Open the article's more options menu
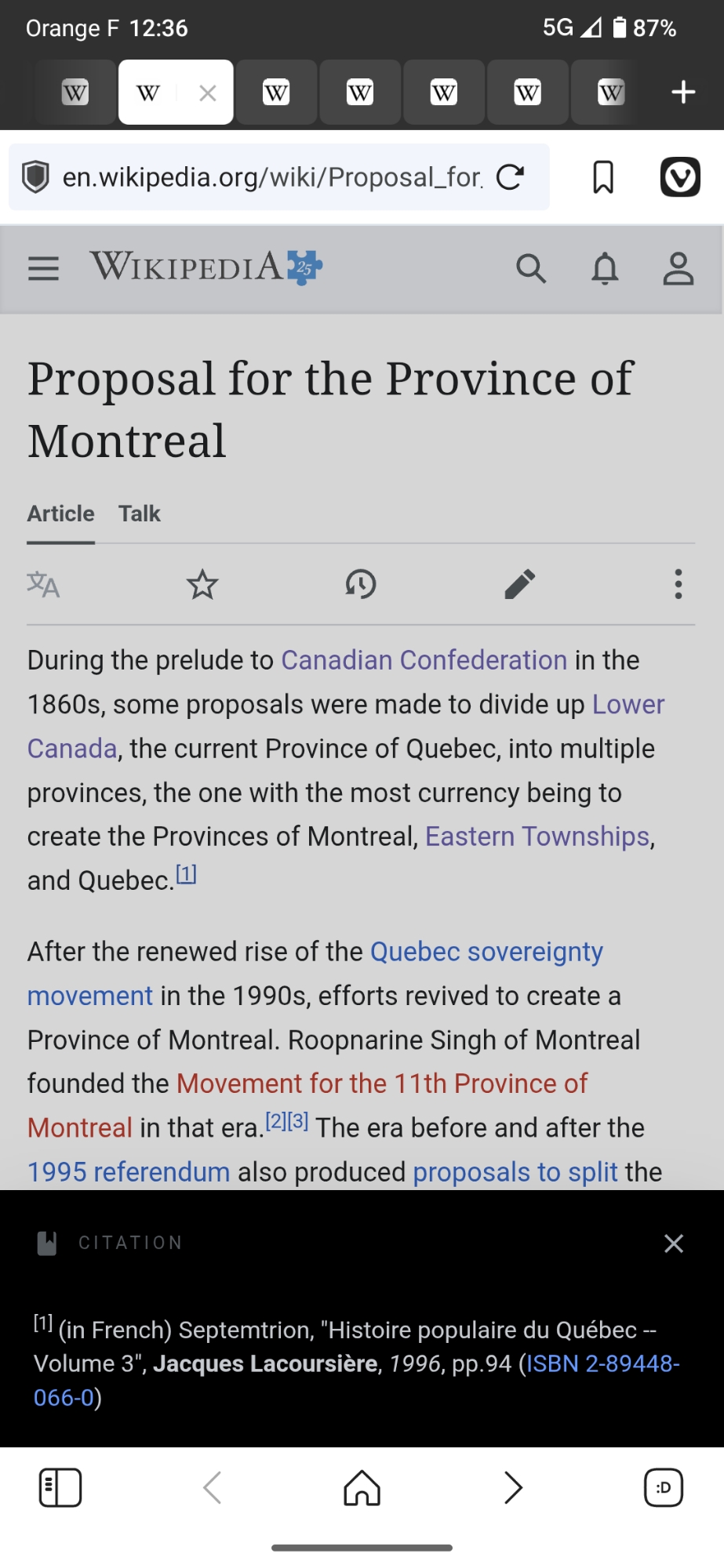Image resolution: width=724 pixels, height=1568 pixels. pyautogui.click(x=678, y=584)
